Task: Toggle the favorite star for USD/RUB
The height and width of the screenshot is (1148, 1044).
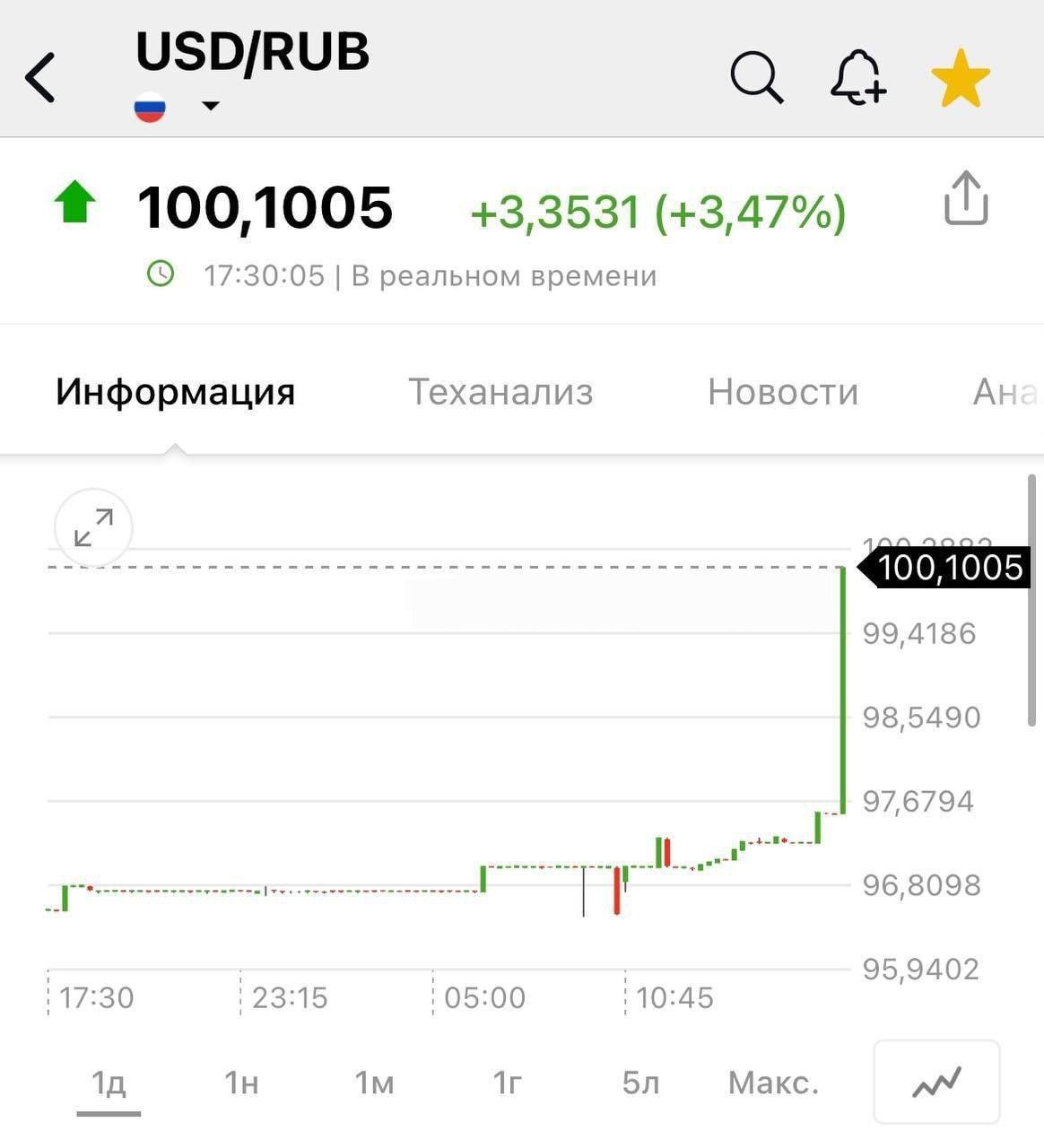Action: click(961, 78)
